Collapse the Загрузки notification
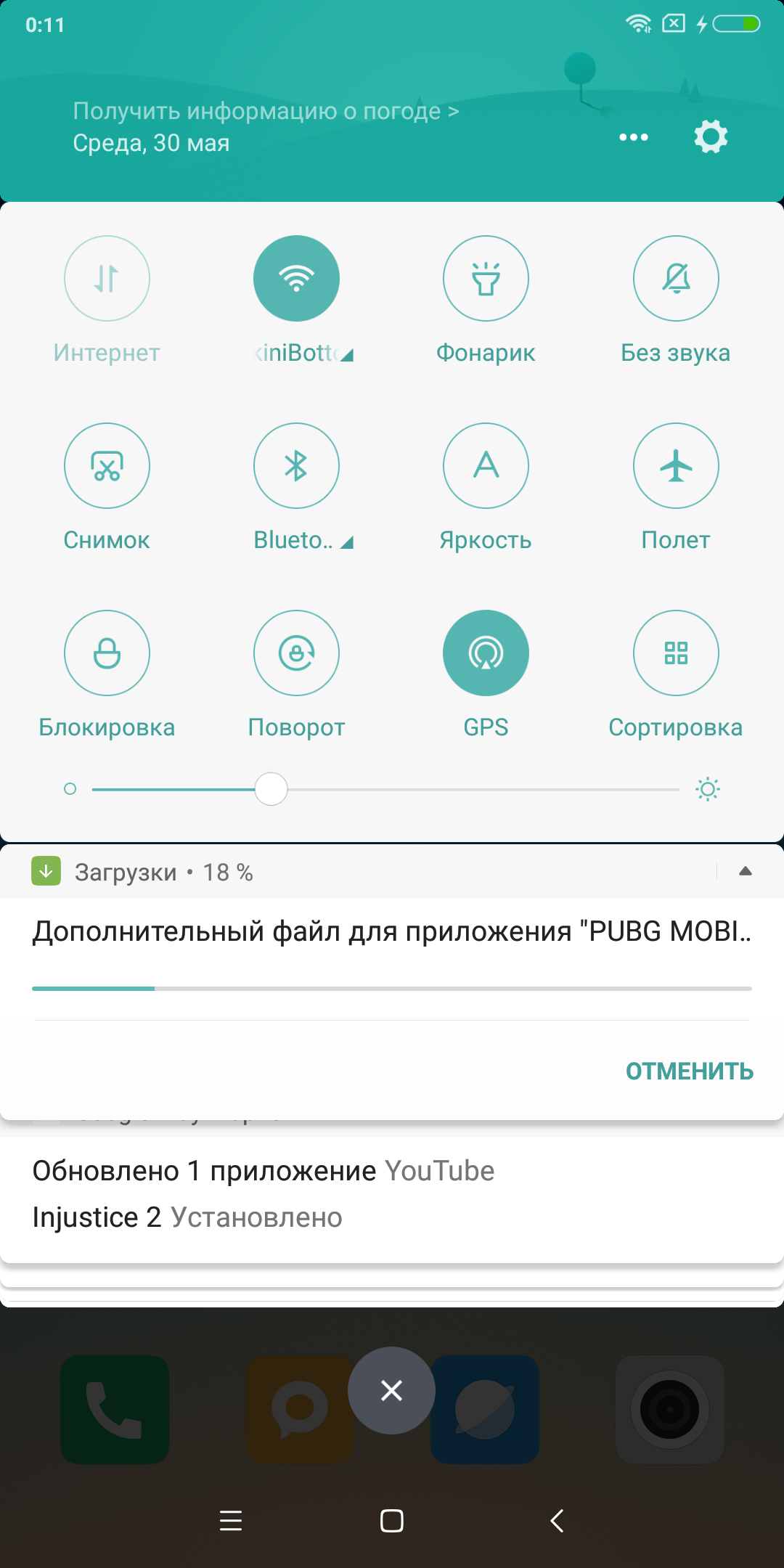 pyautogui.click(x=745, y=871)
